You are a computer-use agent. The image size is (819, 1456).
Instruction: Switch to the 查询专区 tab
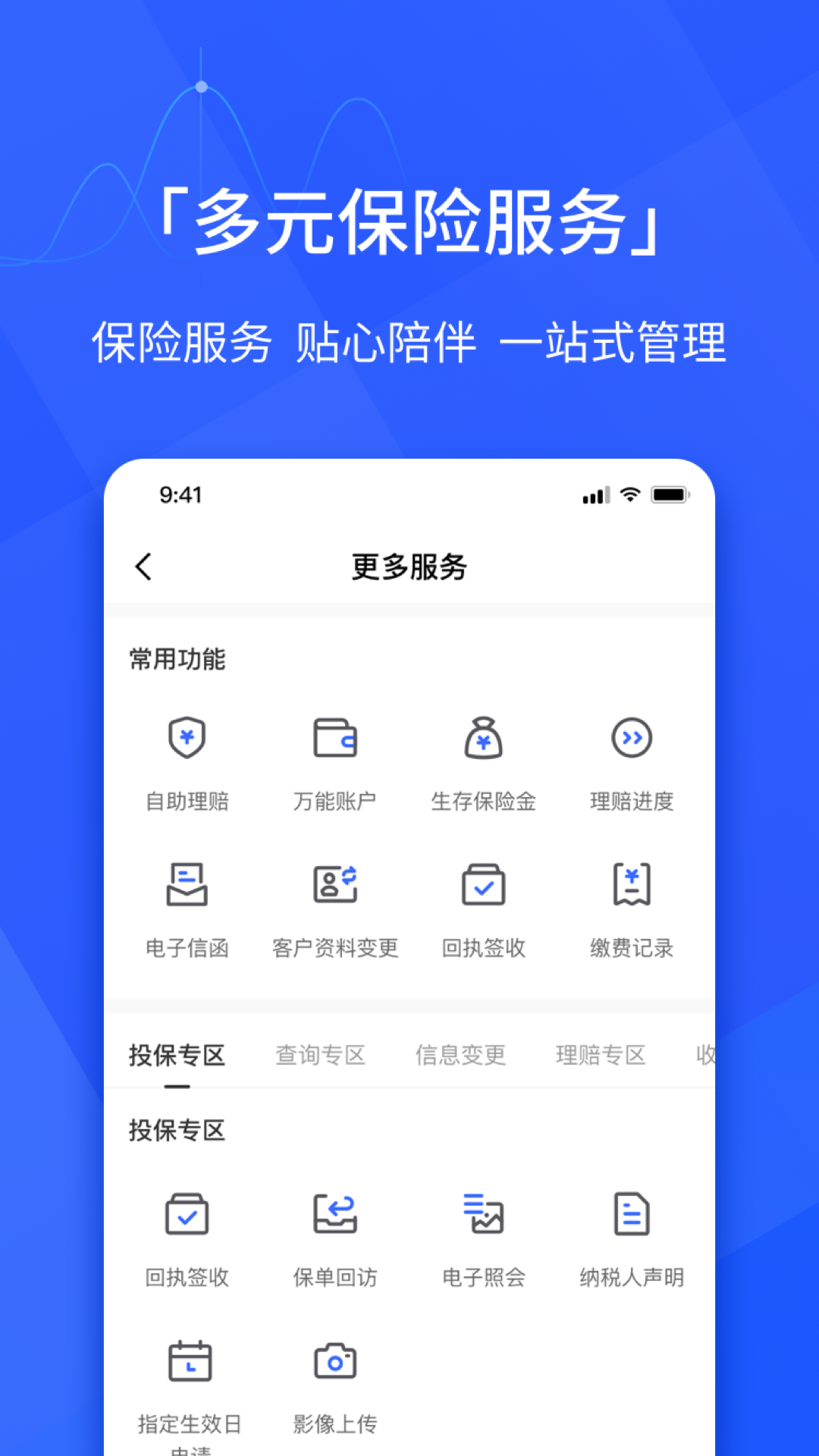click(319, 1054)
